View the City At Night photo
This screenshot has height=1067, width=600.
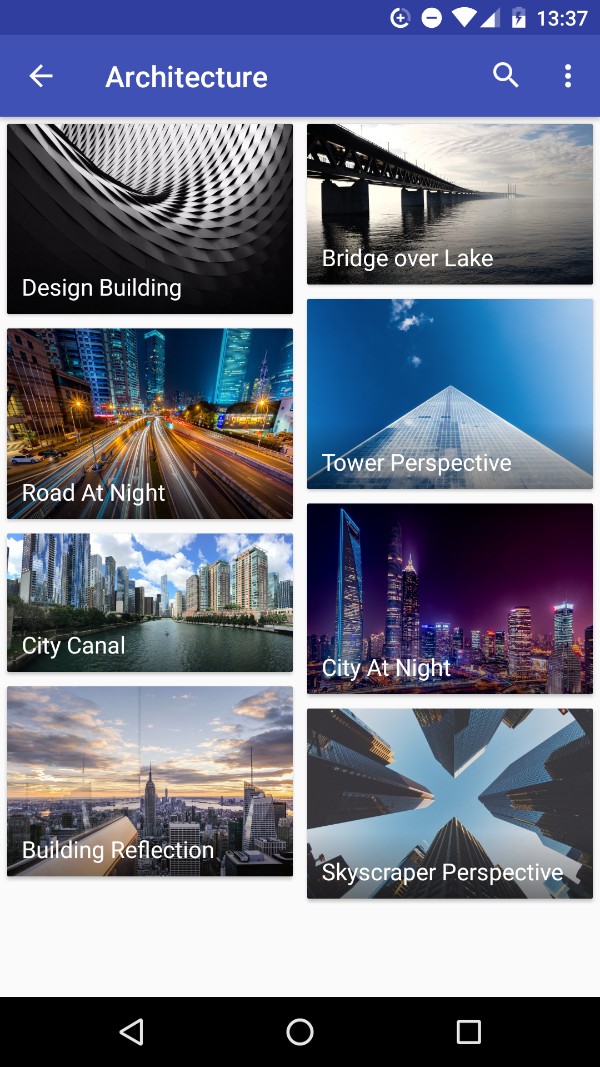pyautogui.click(x=450, y=599)
